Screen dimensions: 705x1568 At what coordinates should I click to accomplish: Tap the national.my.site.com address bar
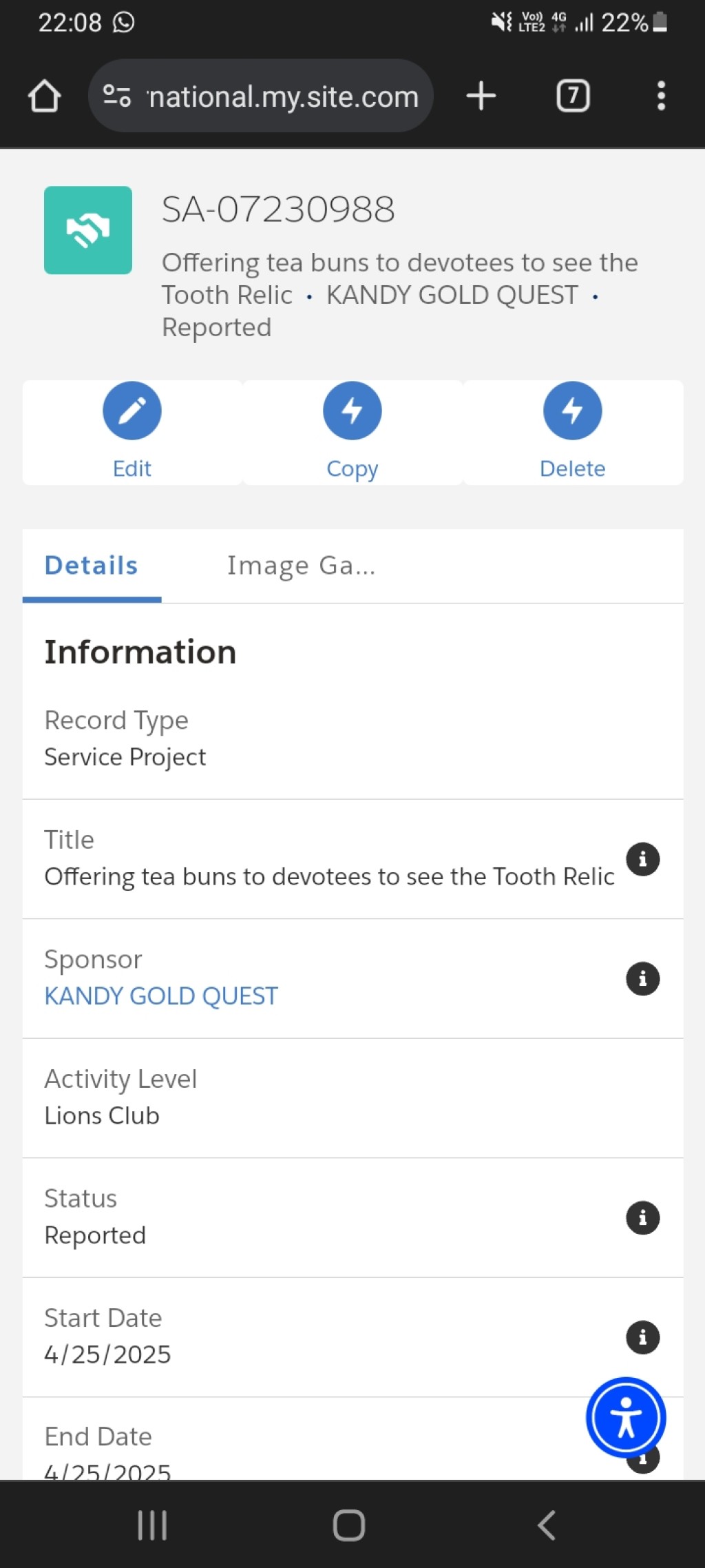click(260, 96)
